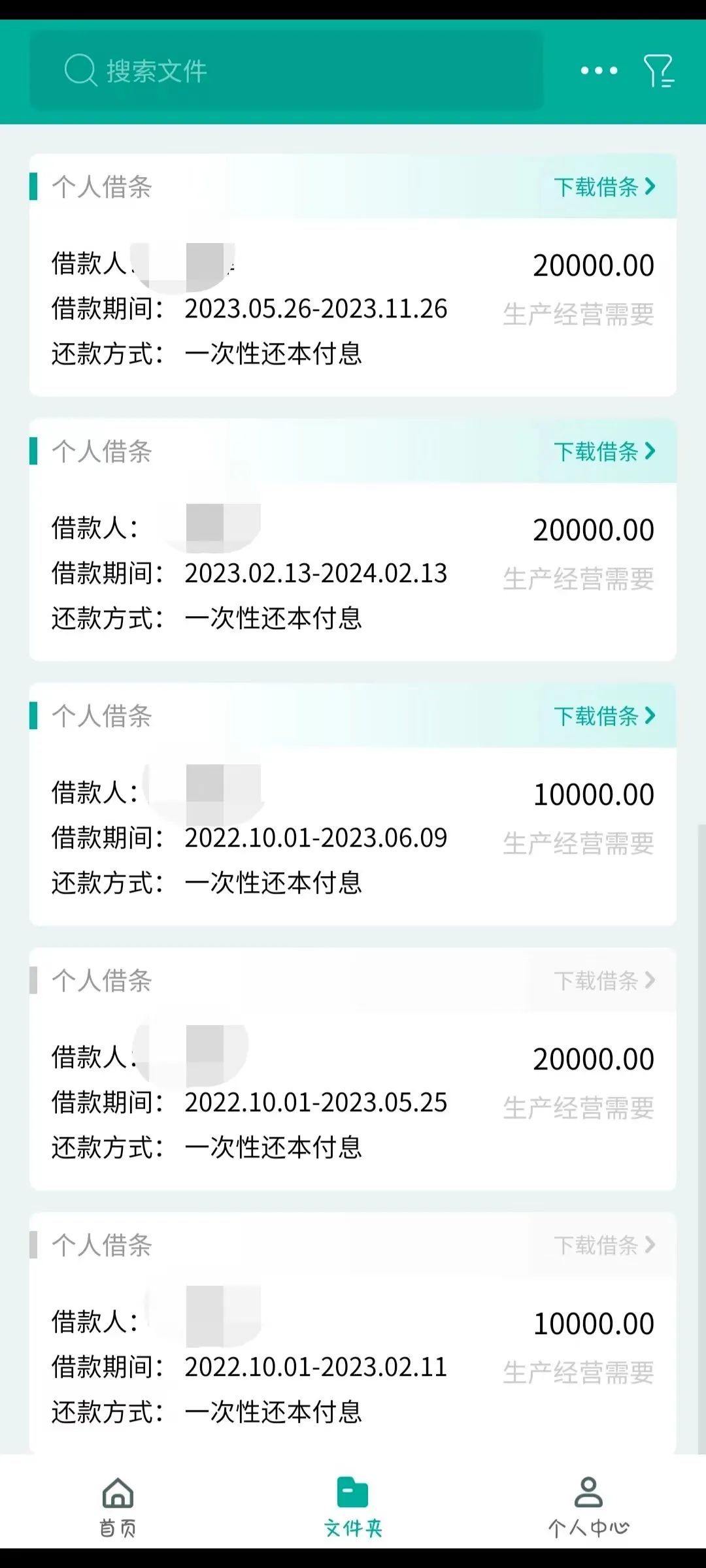706x1568 pixels.
Task: Open the 首页 tab at bottom
Action: point(118,1509)
